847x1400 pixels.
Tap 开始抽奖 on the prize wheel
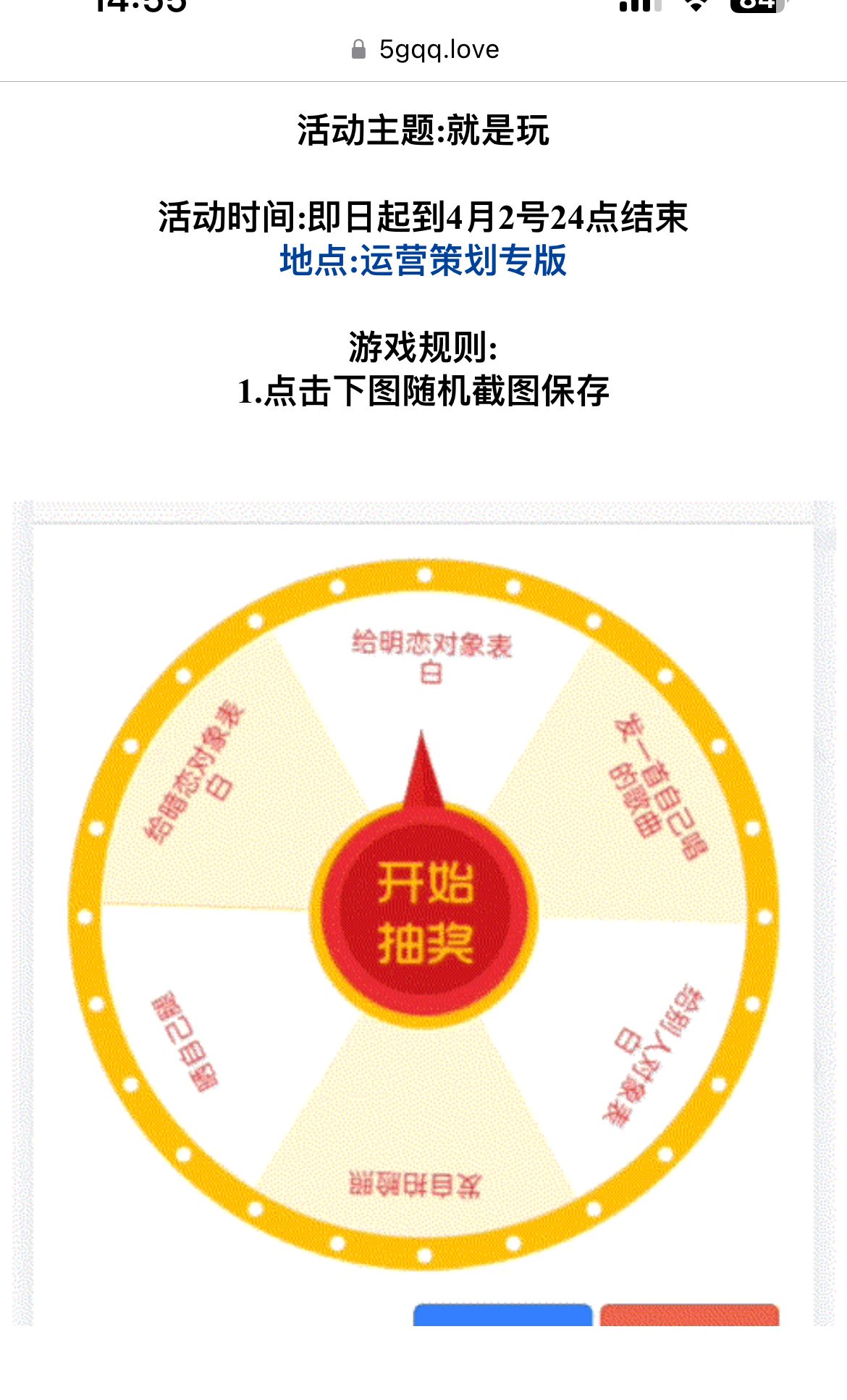click(x=424, y=914)
